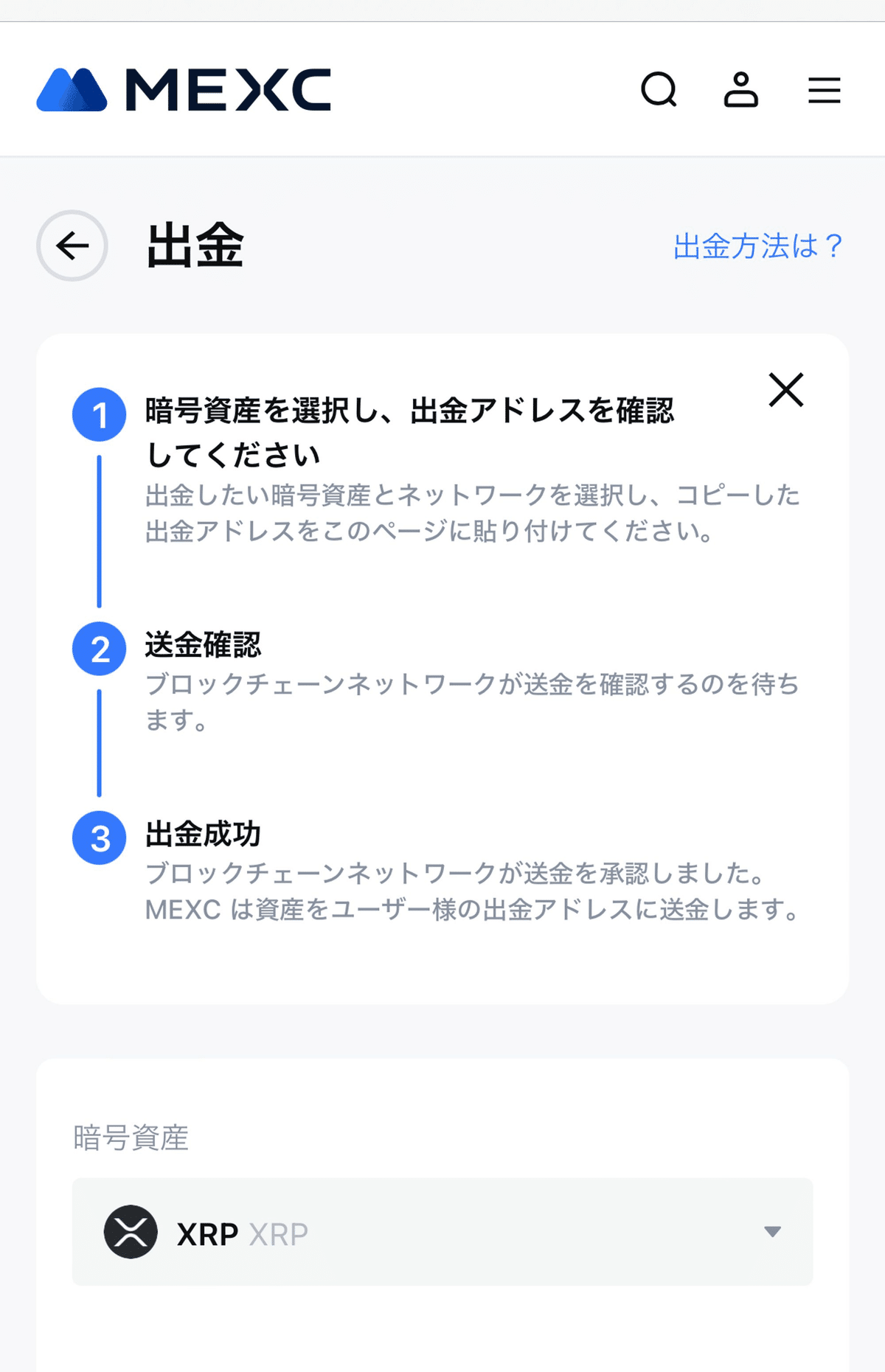
Task: Open the user profile icon
Action: point(741,90)
